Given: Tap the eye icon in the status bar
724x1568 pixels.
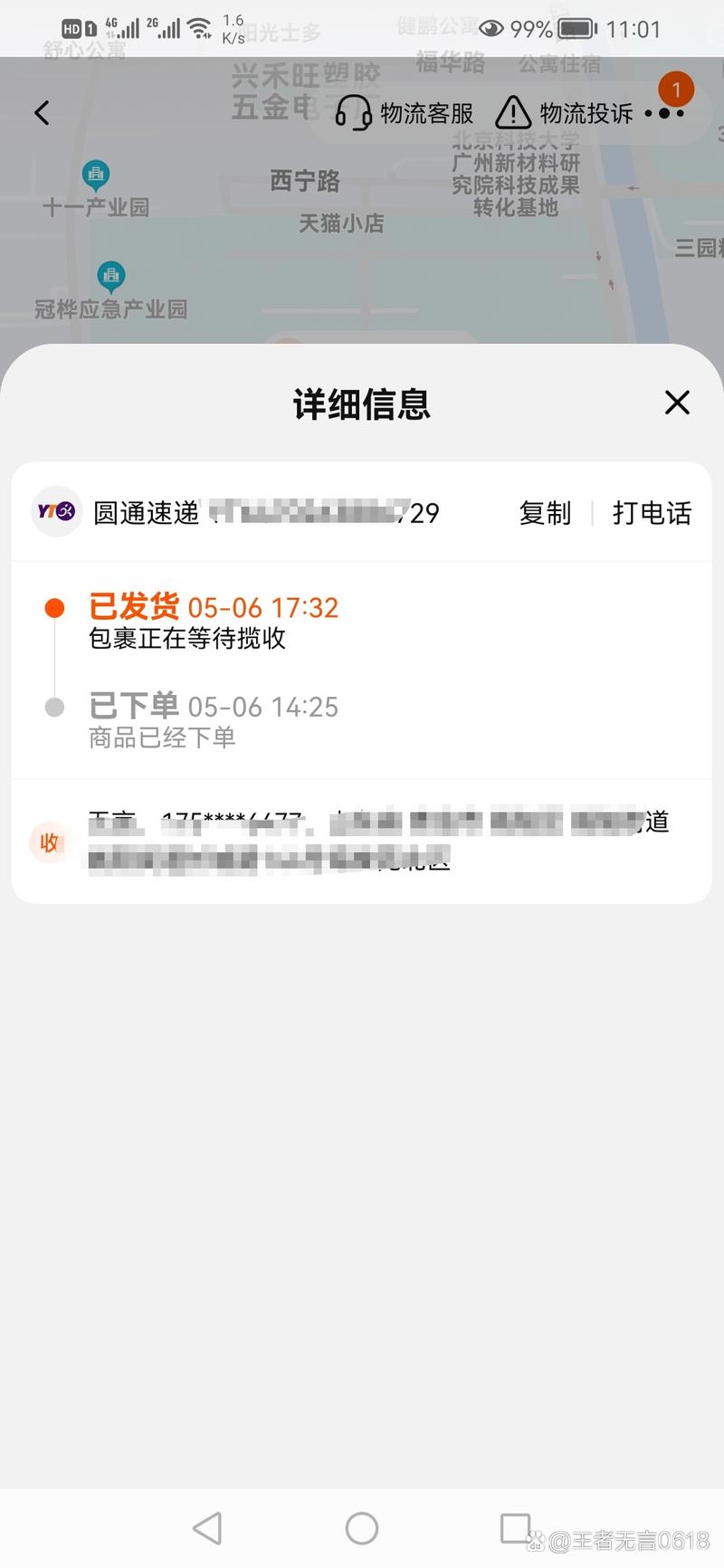Looking at the screenshot, I should (491, 29).
